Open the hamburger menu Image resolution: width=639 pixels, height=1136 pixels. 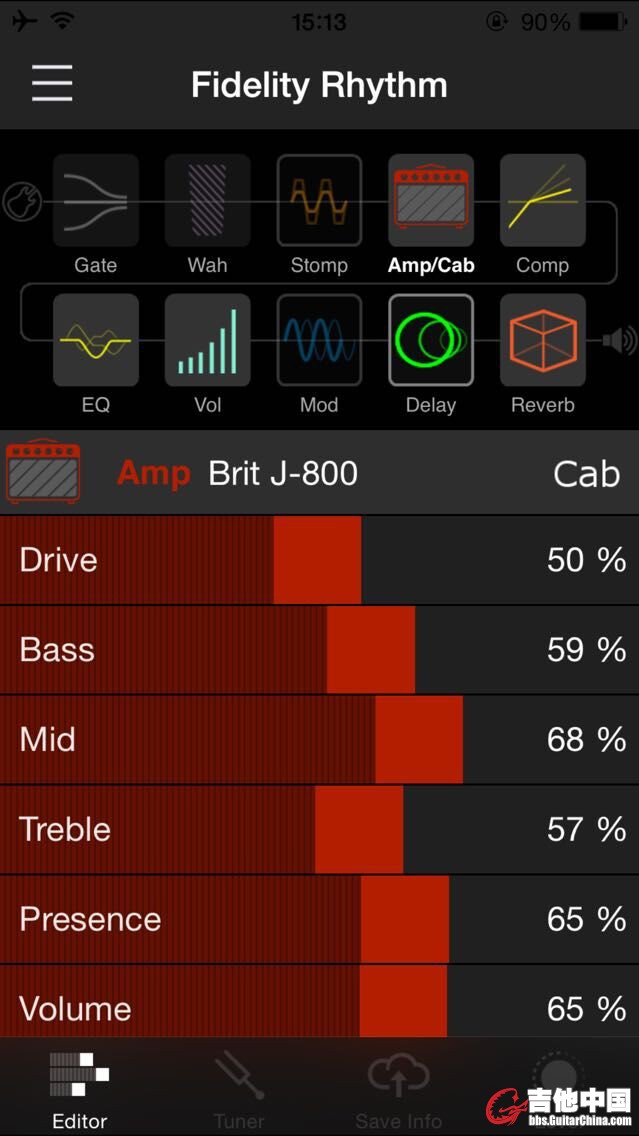pyautogui.click(x=52, y=83)
